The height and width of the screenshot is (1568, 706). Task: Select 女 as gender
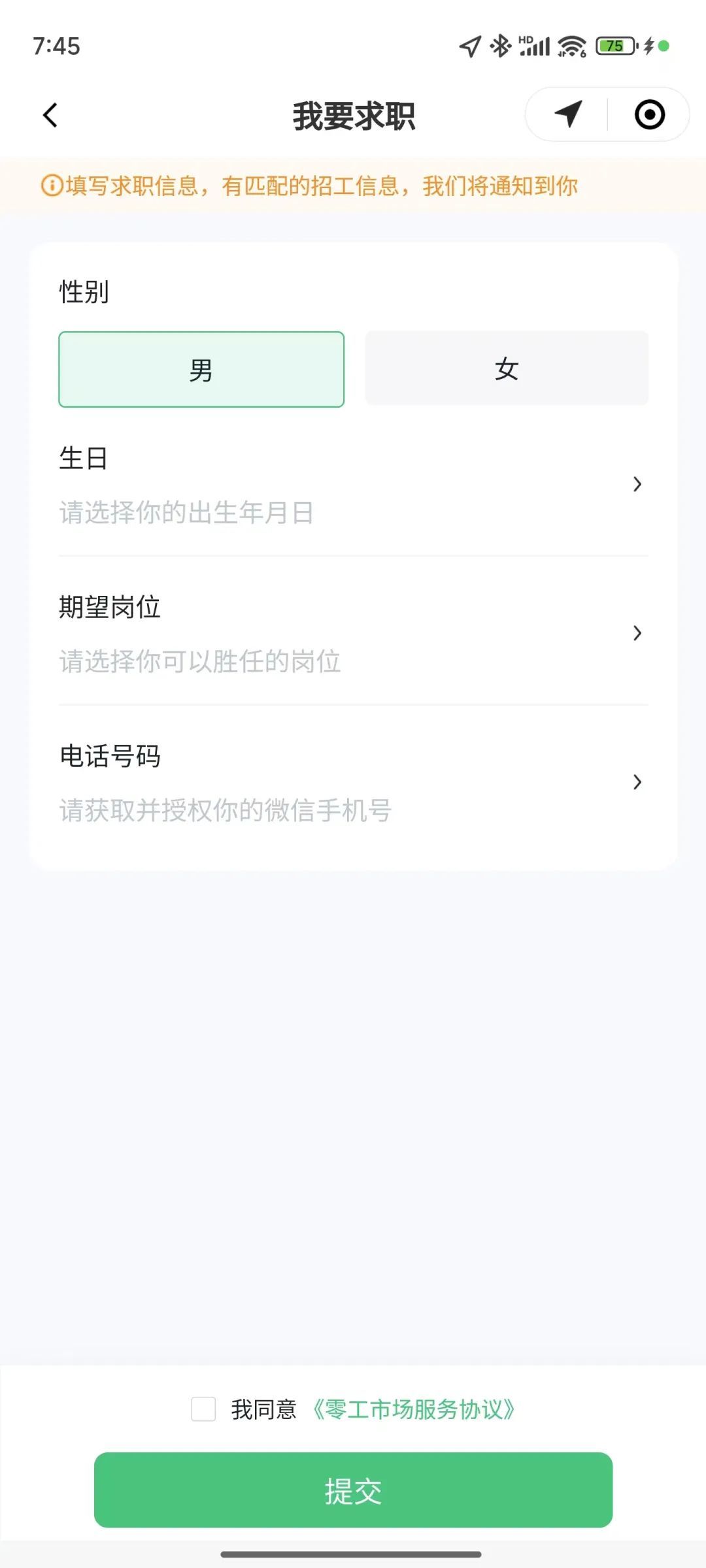tap(507, 368)
